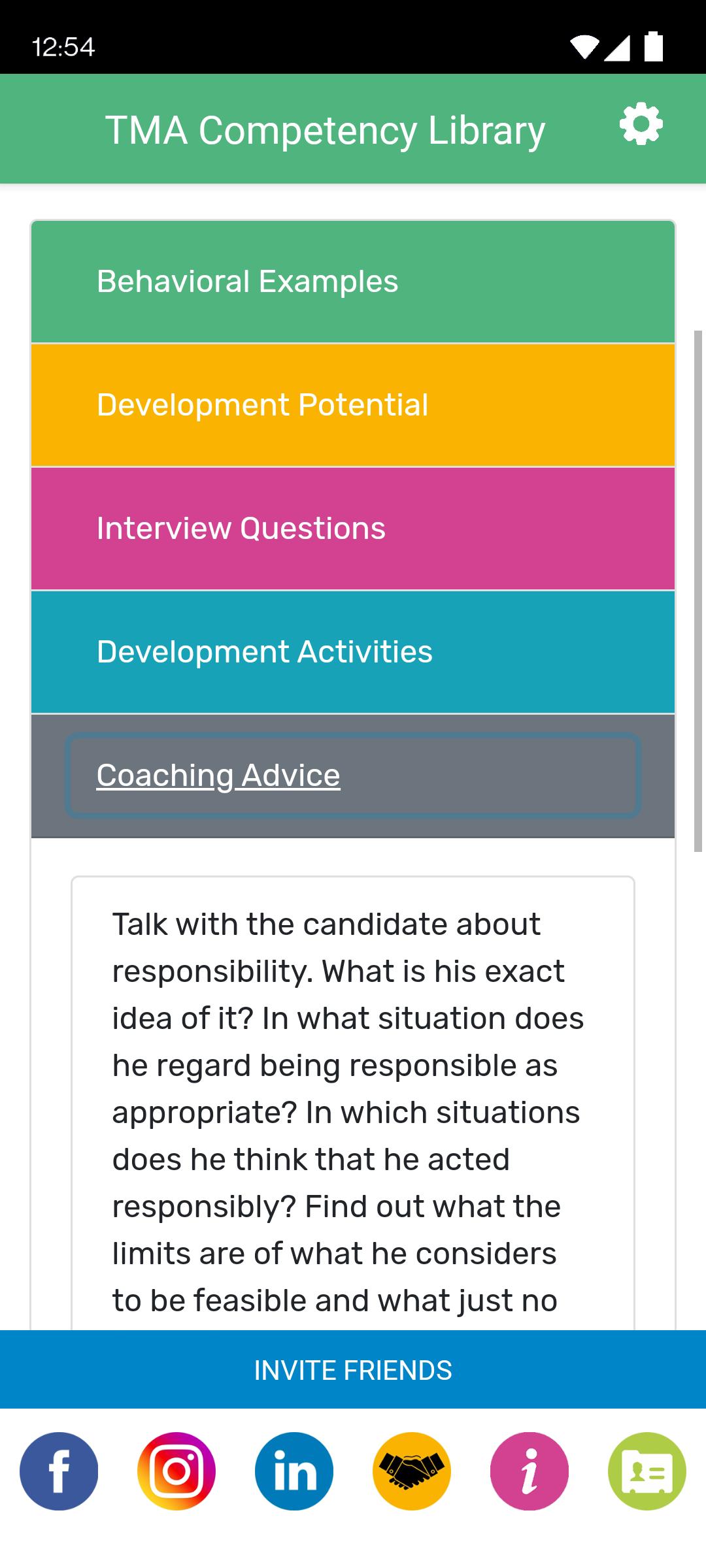706x1568 pixels.
Task: Expand the Development Potential section
Action: click(x=353, y=405)
